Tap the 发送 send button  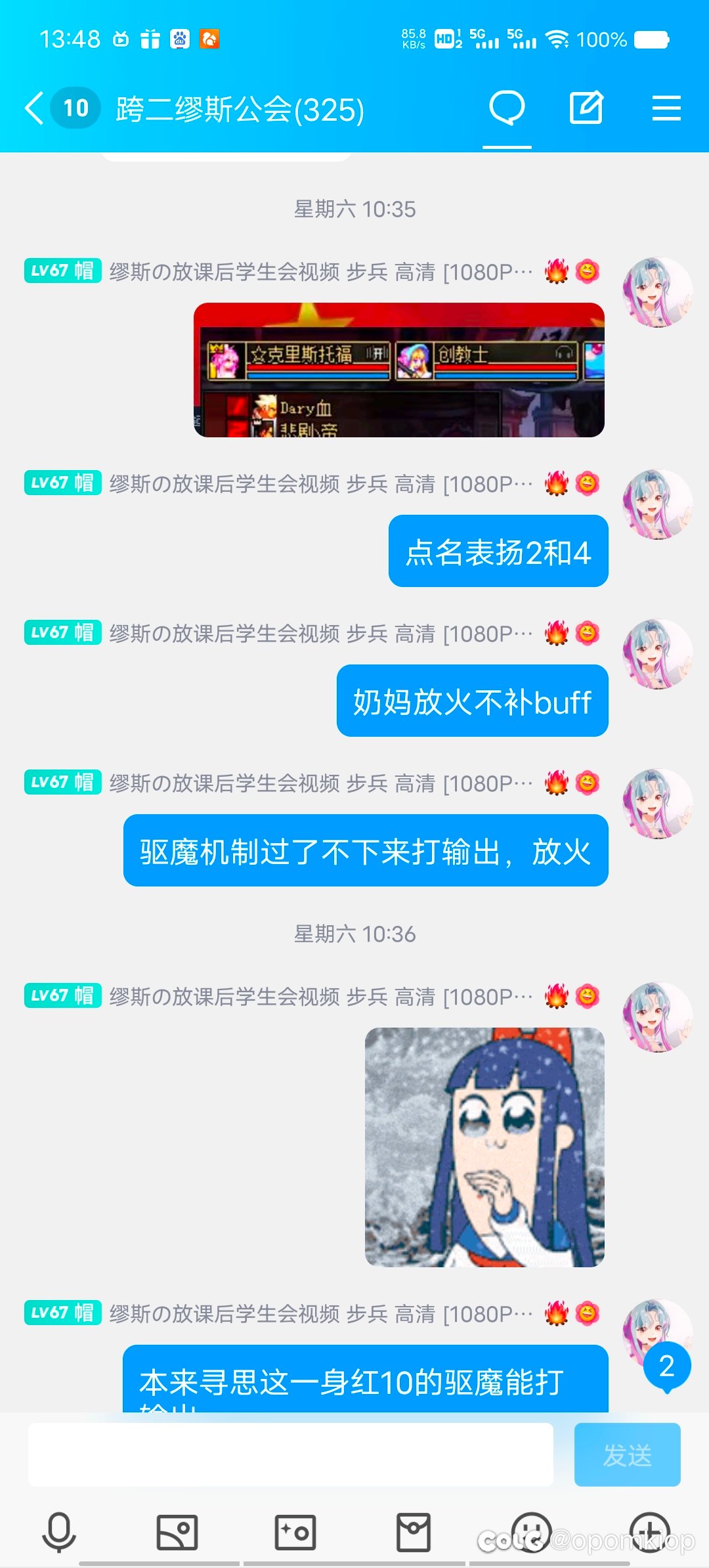pyautogui.click(x=627, y=1454)
